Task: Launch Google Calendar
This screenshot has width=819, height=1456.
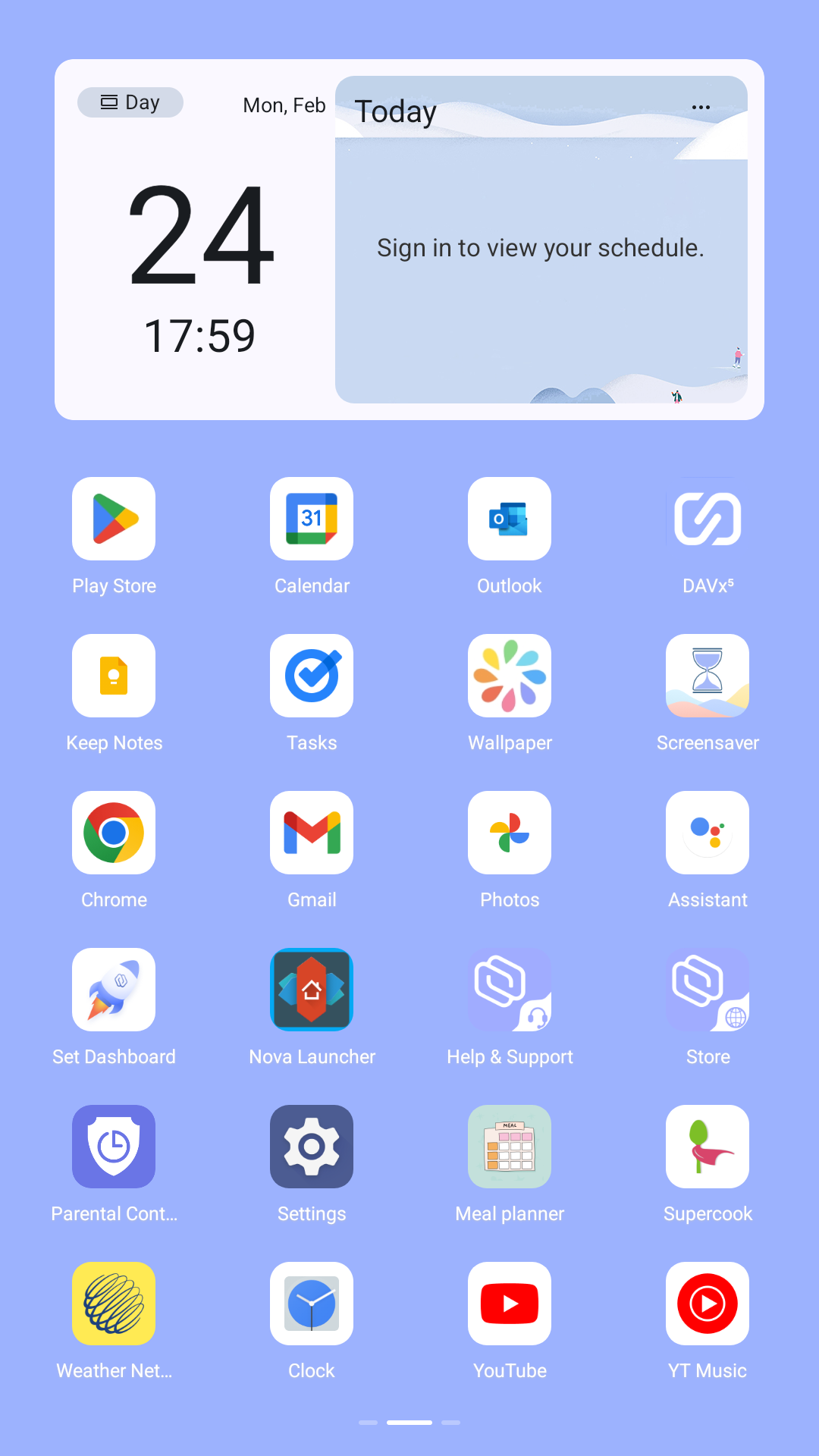Action: point(312,519)
